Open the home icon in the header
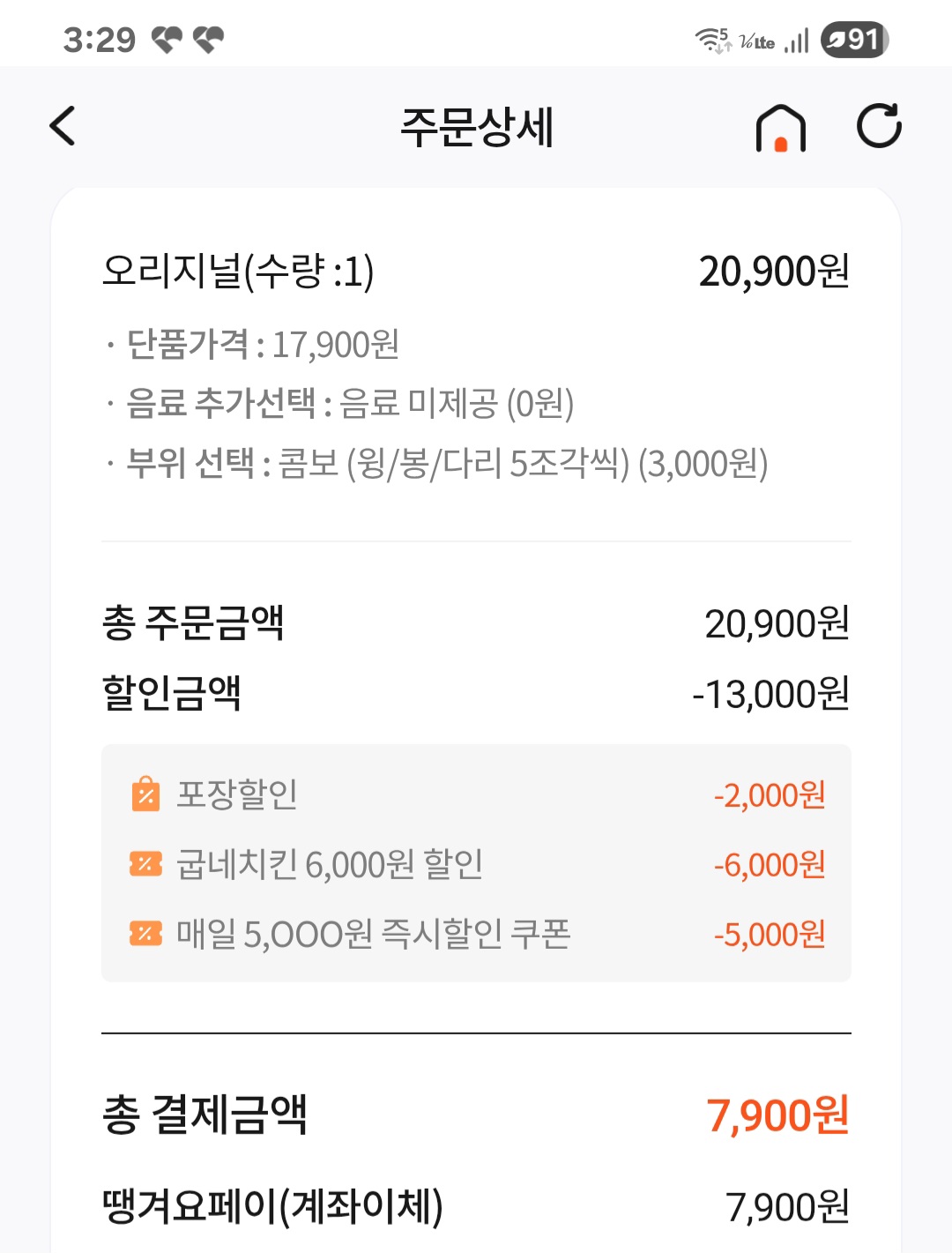952x1253 pixels. tap(781, 128)
